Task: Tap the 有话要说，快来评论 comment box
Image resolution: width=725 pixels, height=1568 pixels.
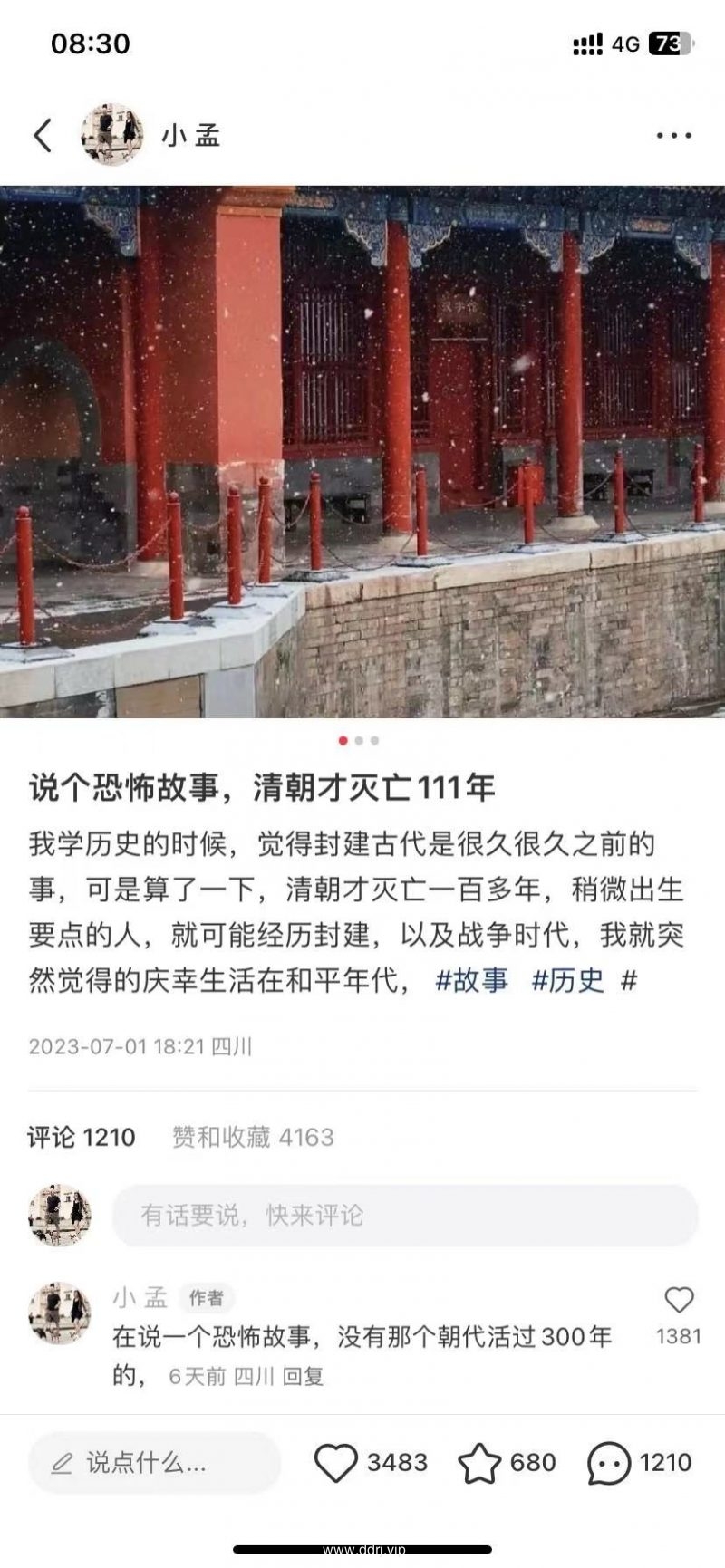Action: (x=404, y=1215)
